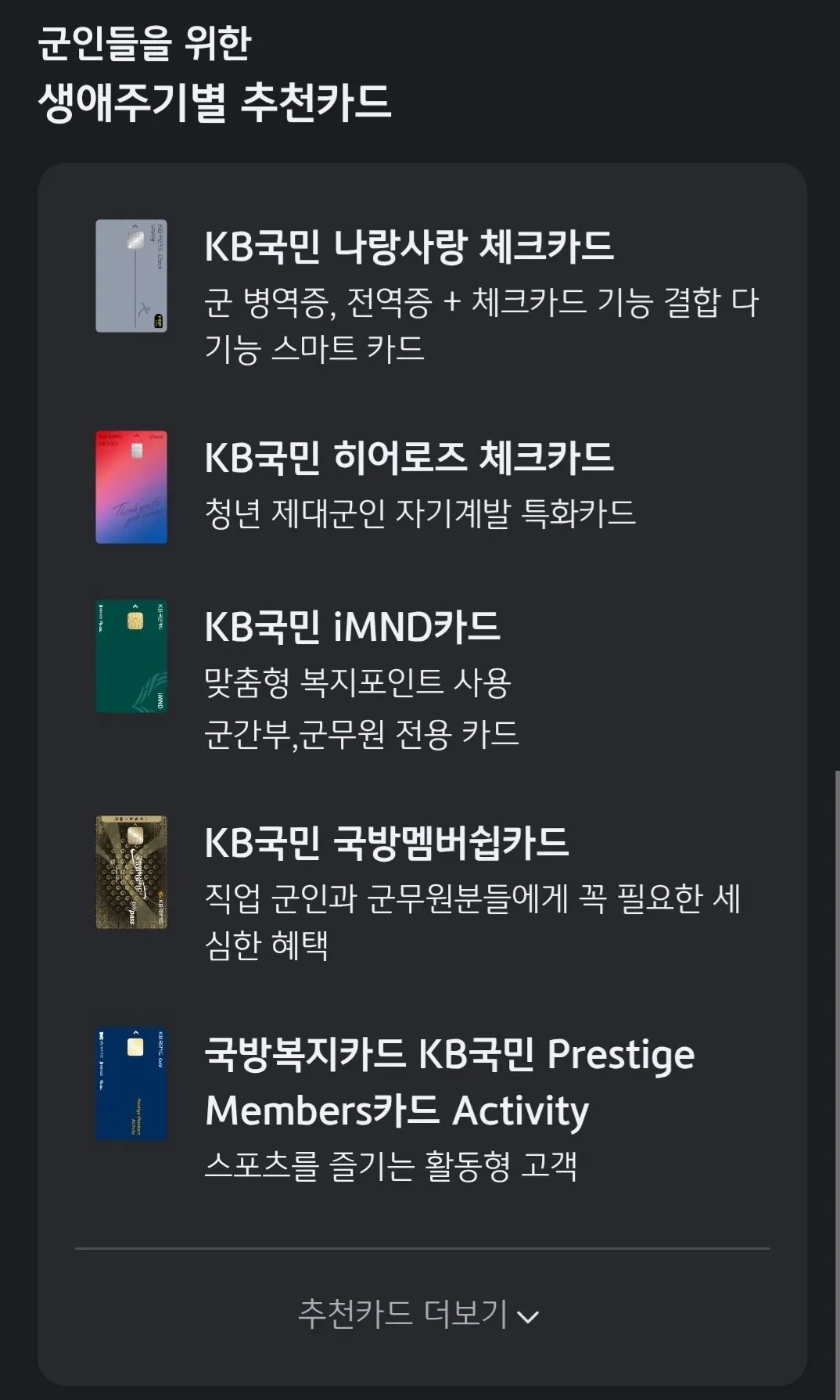The width and height of the screenshot is (840, 1400).
Task: Expand 추천카드 더보기 list
Action: (x=419, y=1314)
